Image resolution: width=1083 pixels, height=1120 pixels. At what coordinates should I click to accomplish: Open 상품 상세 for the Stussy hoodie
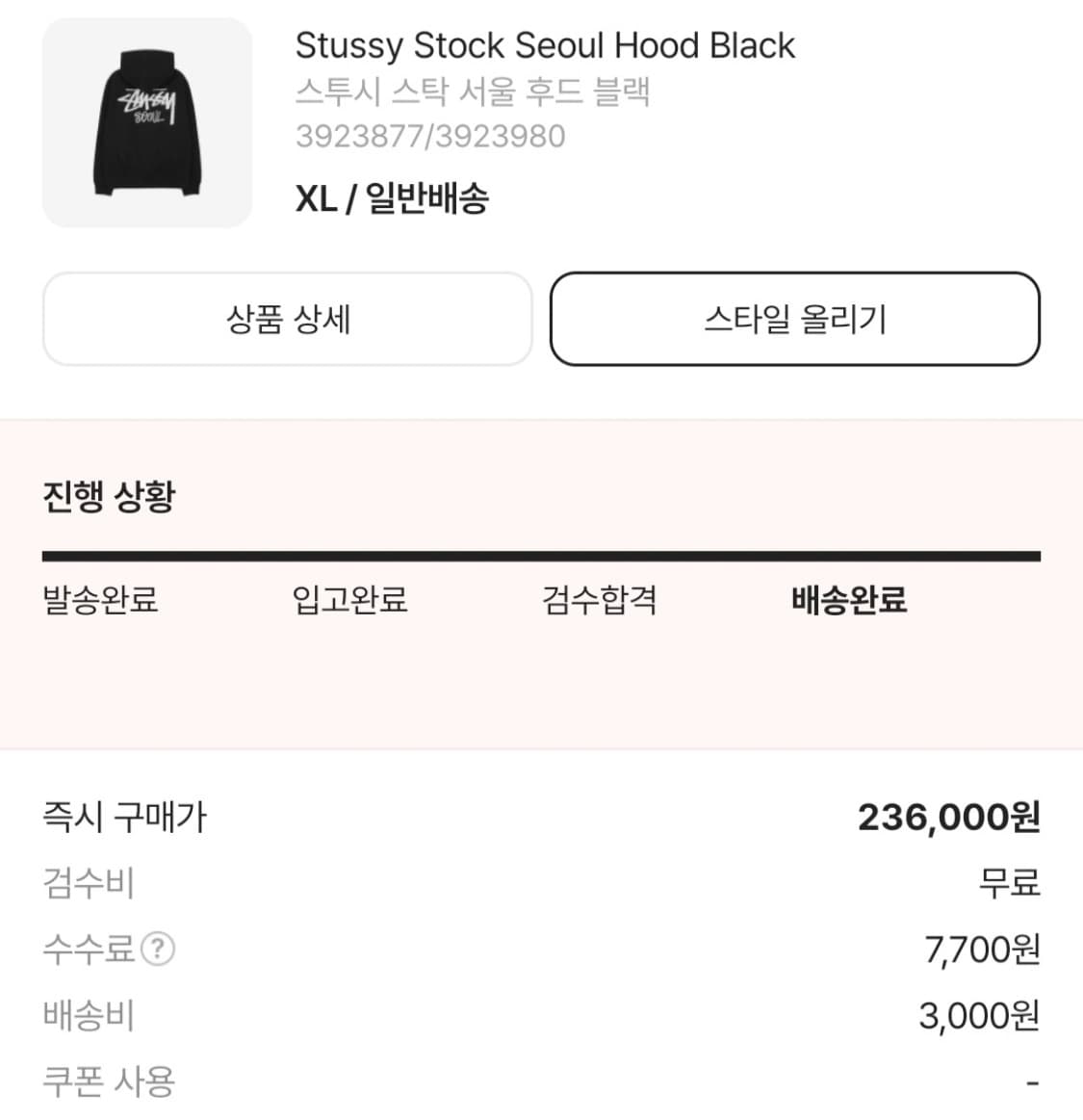coord(288,320)
